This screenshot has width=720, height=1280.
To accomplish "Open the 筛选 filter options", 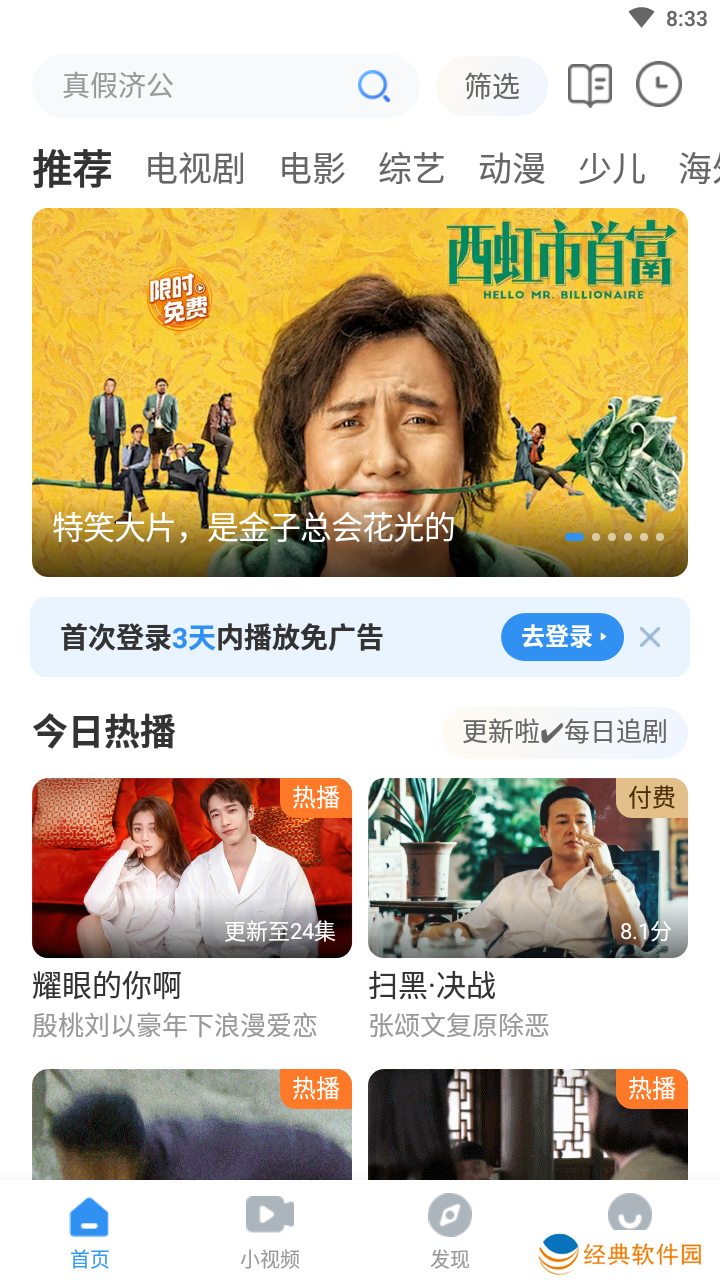I will (491, 86).
